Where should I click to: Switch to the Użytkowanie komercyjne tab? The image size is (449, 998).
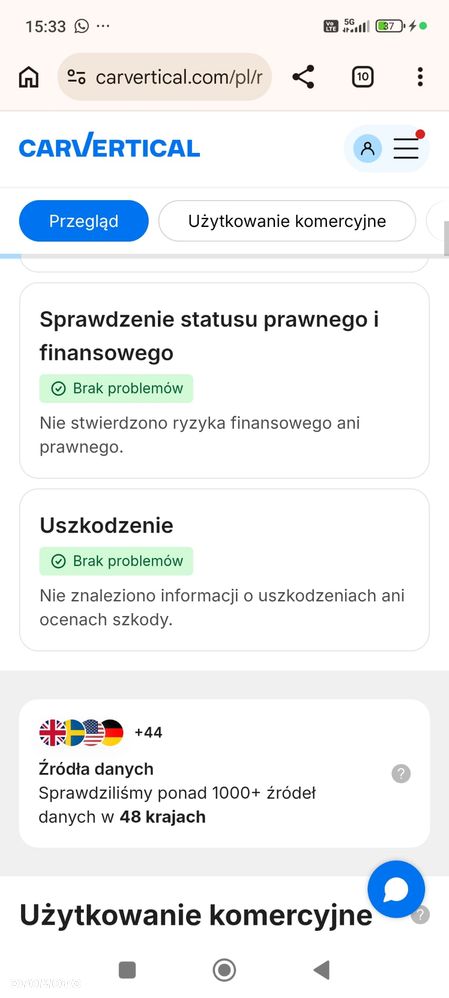[287, 221]
